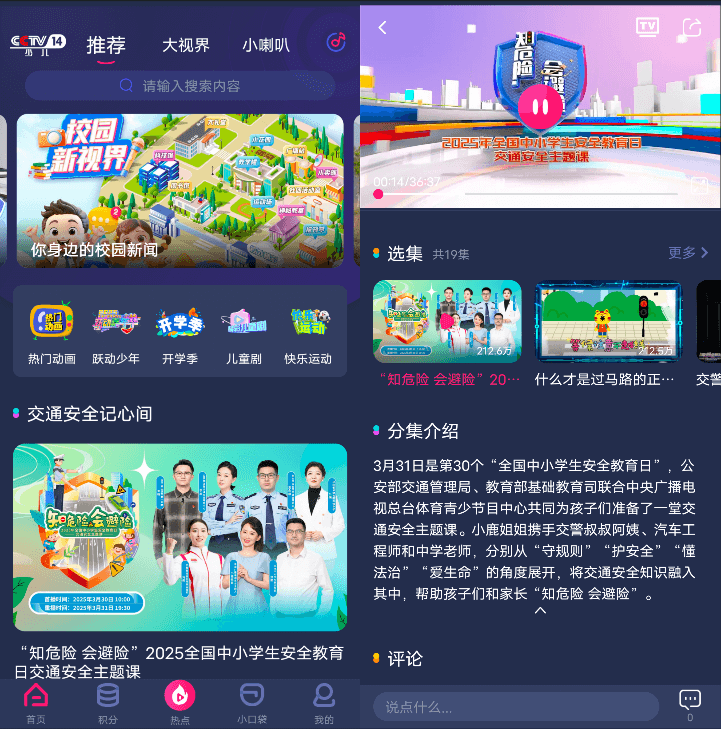
Task: Go to 我的 profile tab
Action: point(324,702)
